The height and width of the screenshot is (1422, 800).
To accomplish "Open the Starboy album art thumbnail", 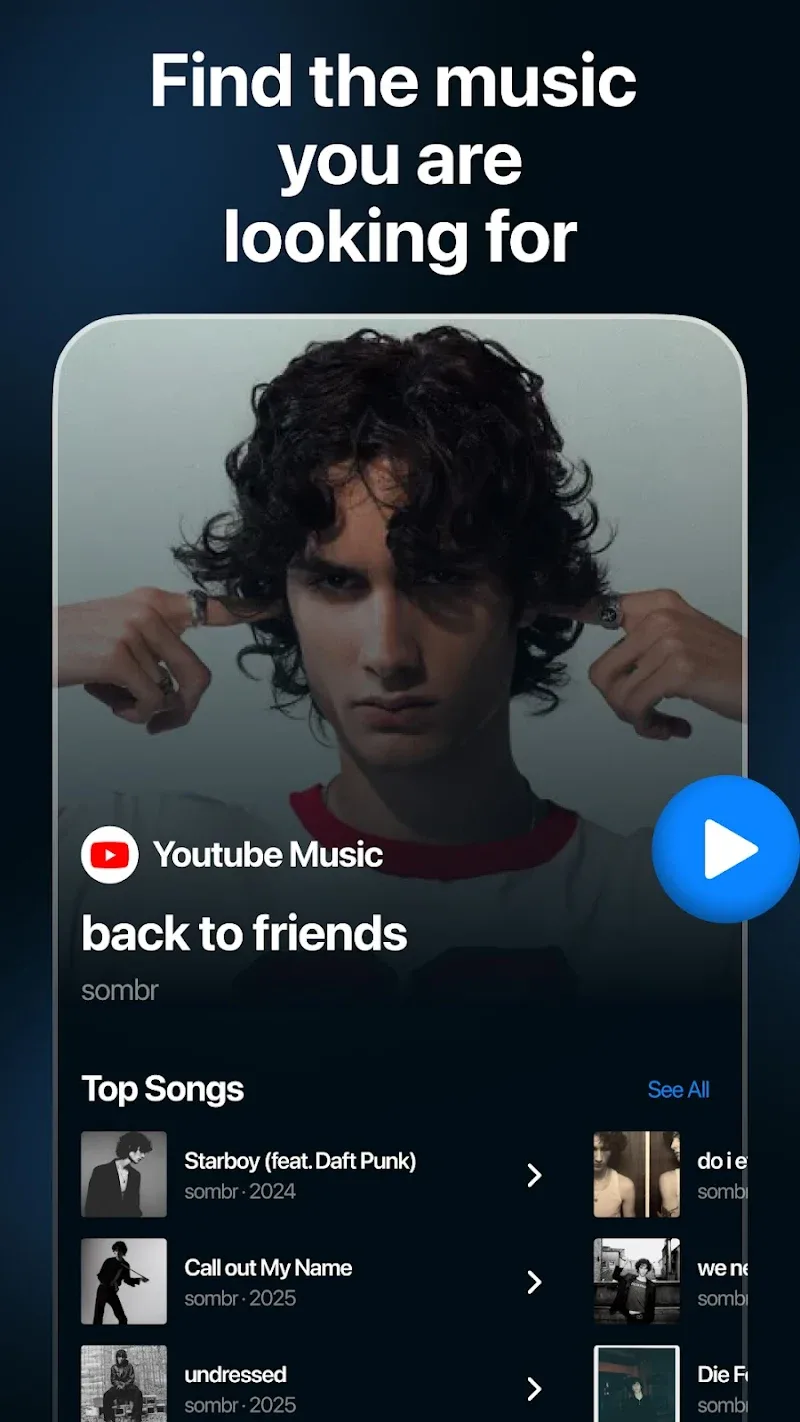I will tap(124, 1175).
